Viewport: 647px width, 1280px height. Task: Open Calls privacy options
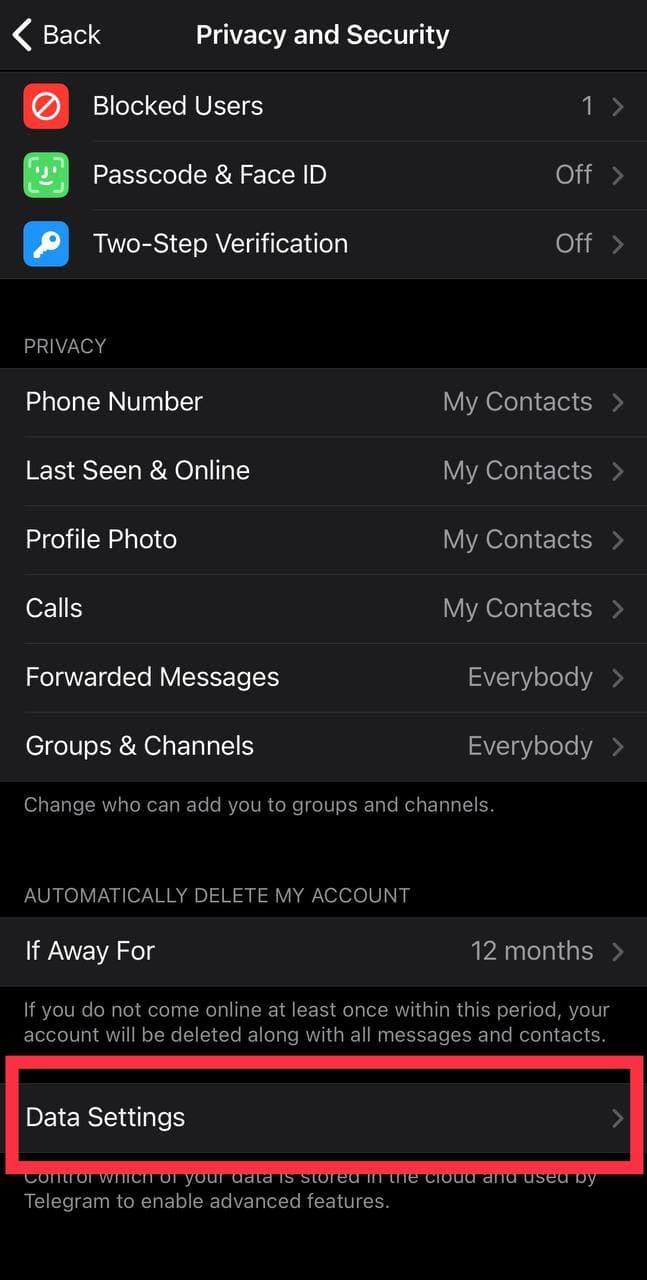point(323,609)
